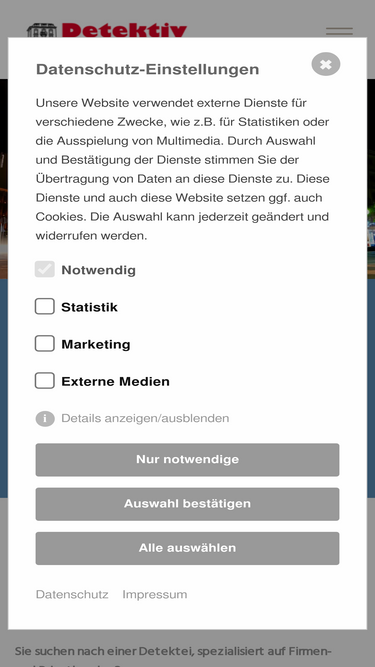Tap the Nur notwendige button
Image resolution: width=375 pixels, height=667 pixels.
(188, 460)
